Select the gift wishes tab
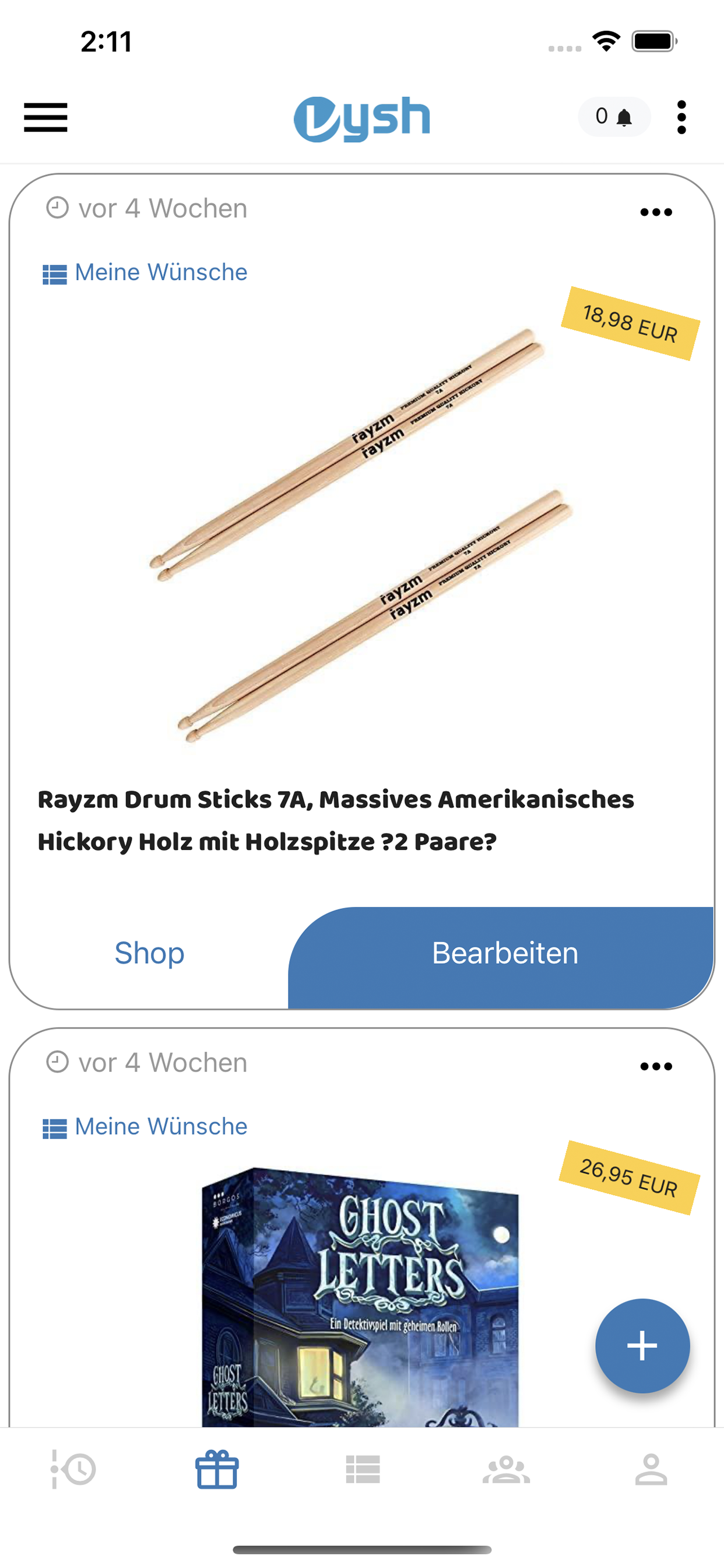724x1568 pixels. pyautogui.click(x=217, y=1469)
